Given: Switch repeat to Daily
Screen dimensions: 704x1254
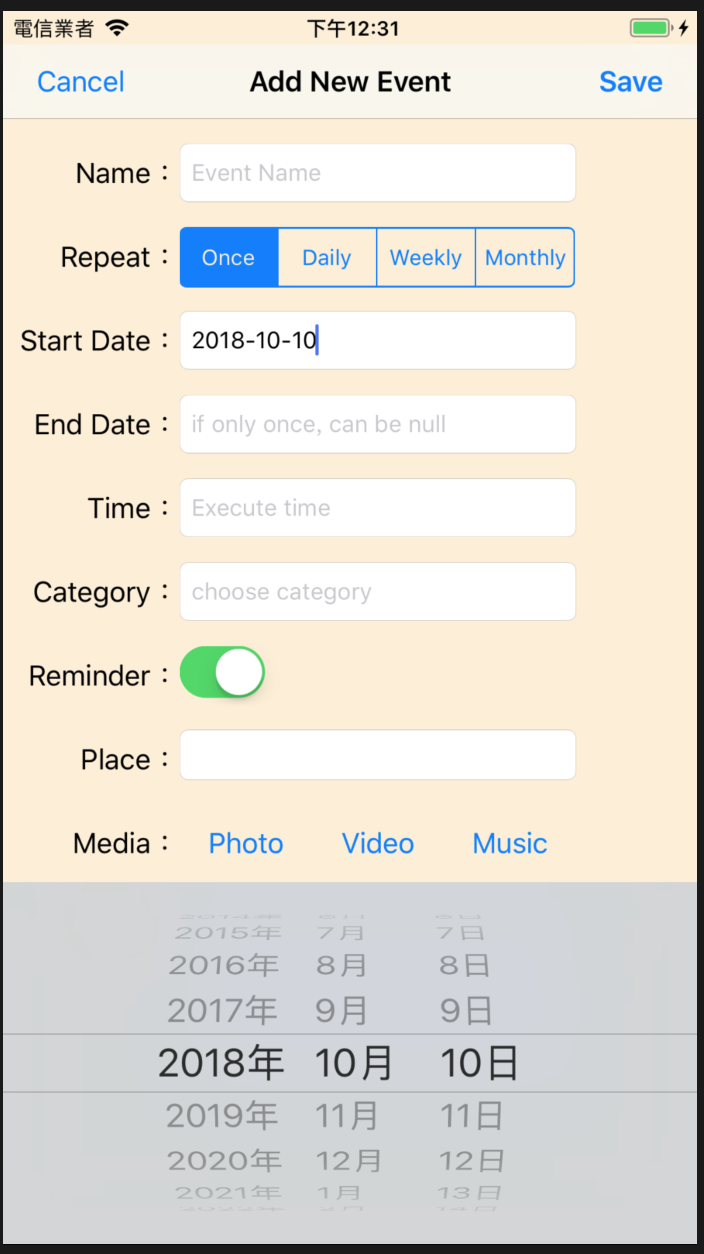Looking at the screenshot, I should 327,258.
